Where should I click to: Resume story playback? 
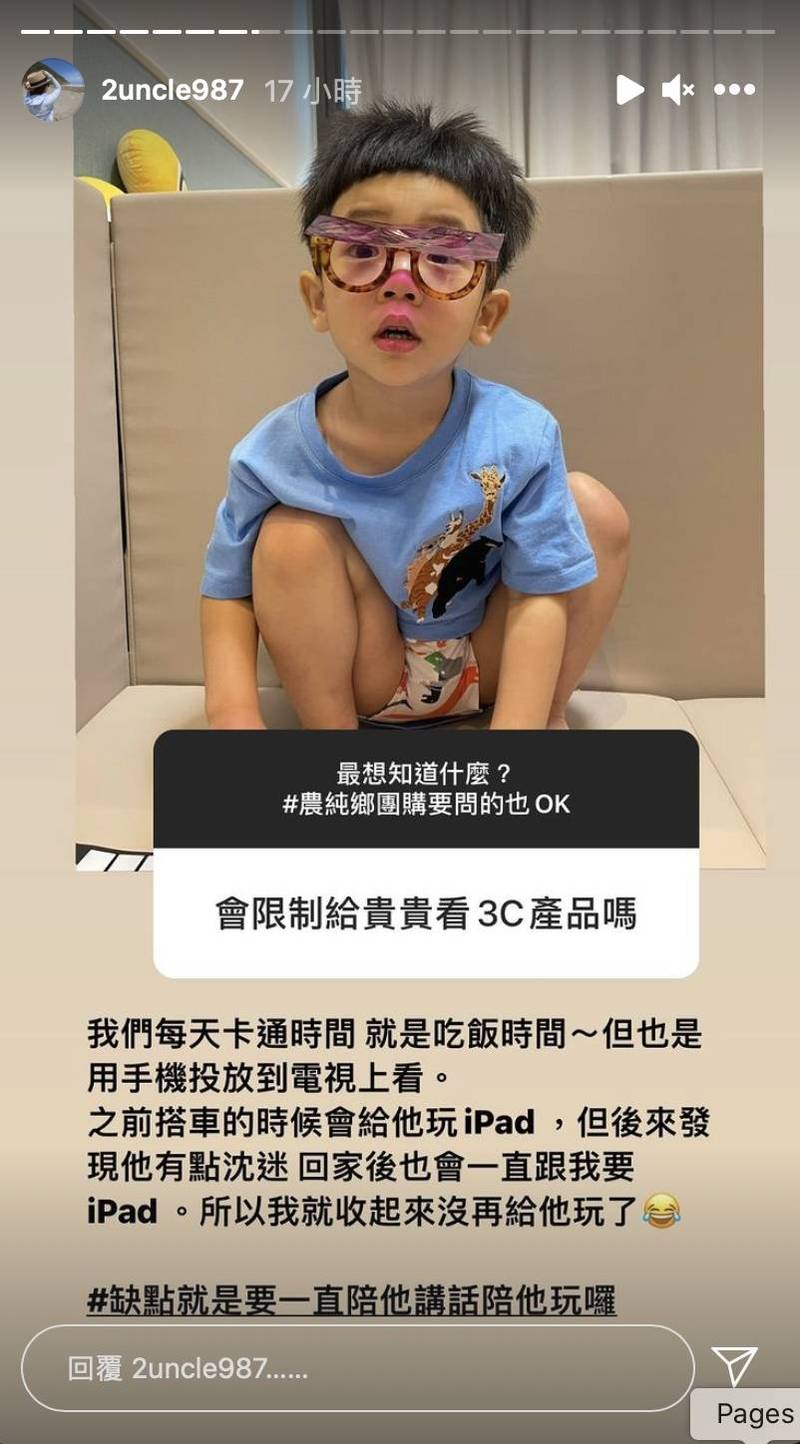tap(629, 90)
